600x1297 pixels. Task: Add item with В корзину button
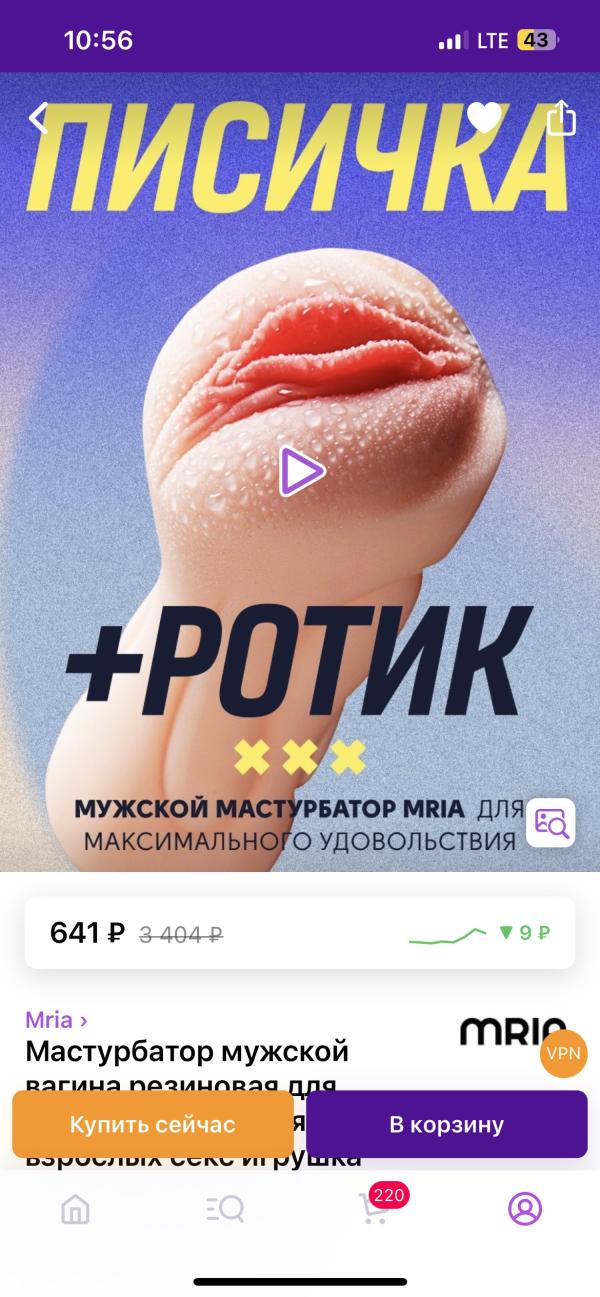[x=446, y=1124]
